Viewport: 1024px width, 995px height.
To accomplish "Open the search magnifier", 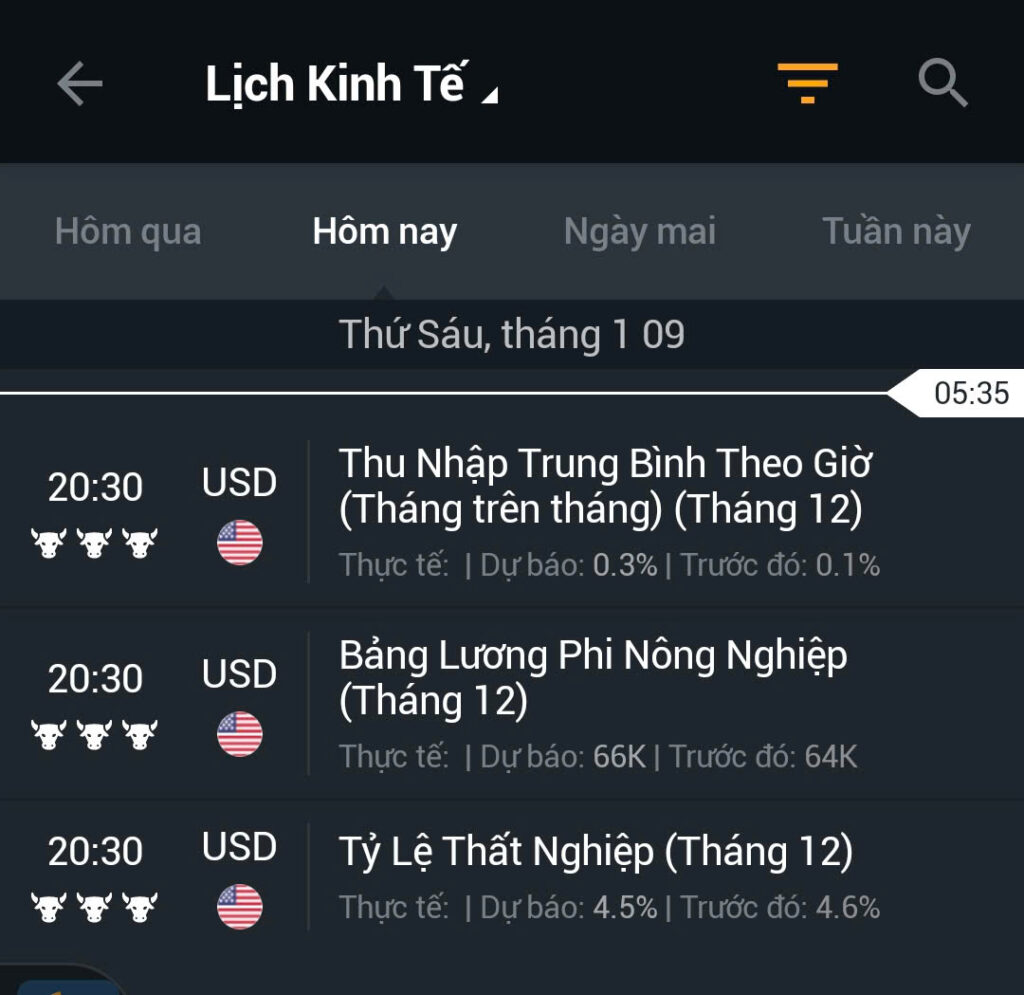I will click(x=942, y=84).
